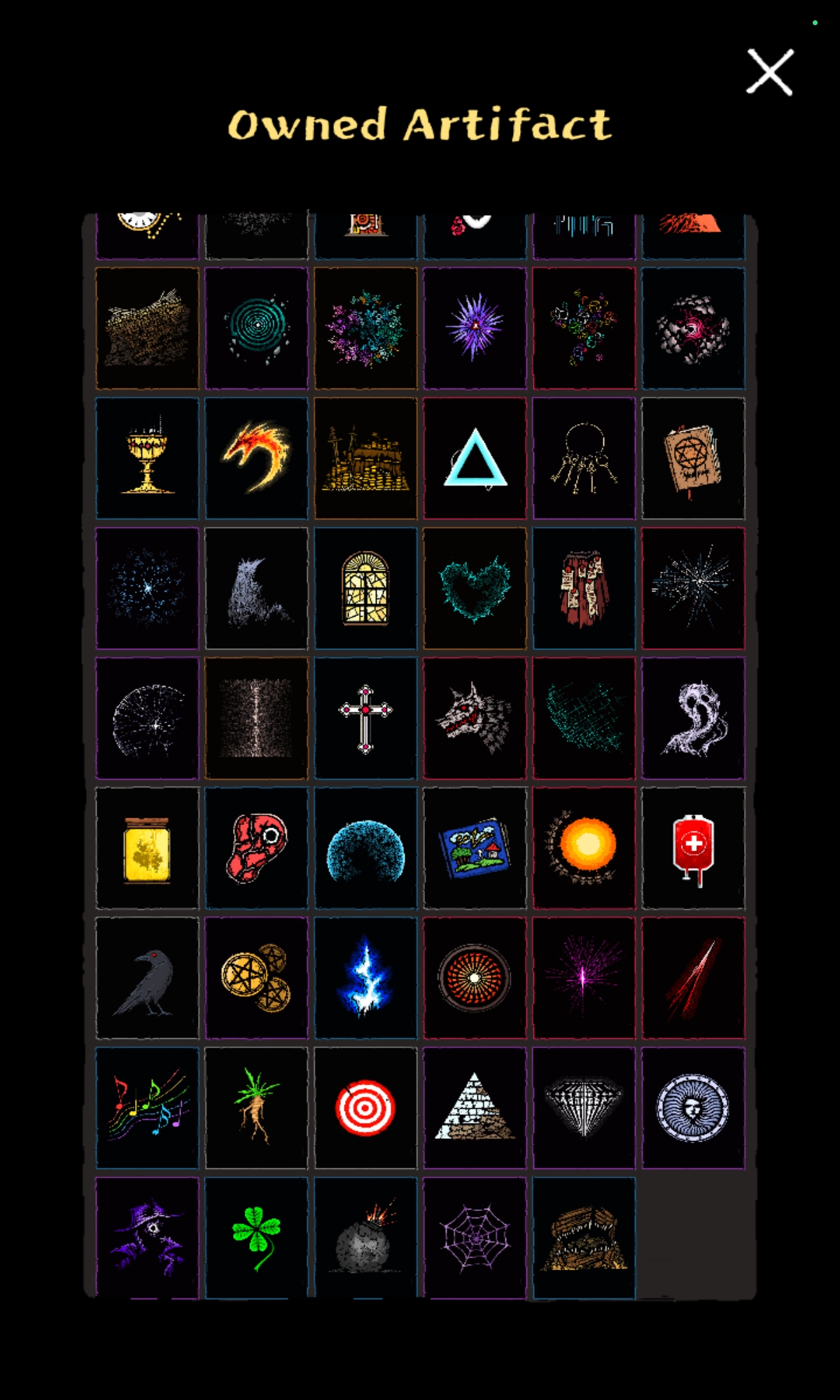
Task: Close the Owned Artifact panel
Action: coord(769,72)
